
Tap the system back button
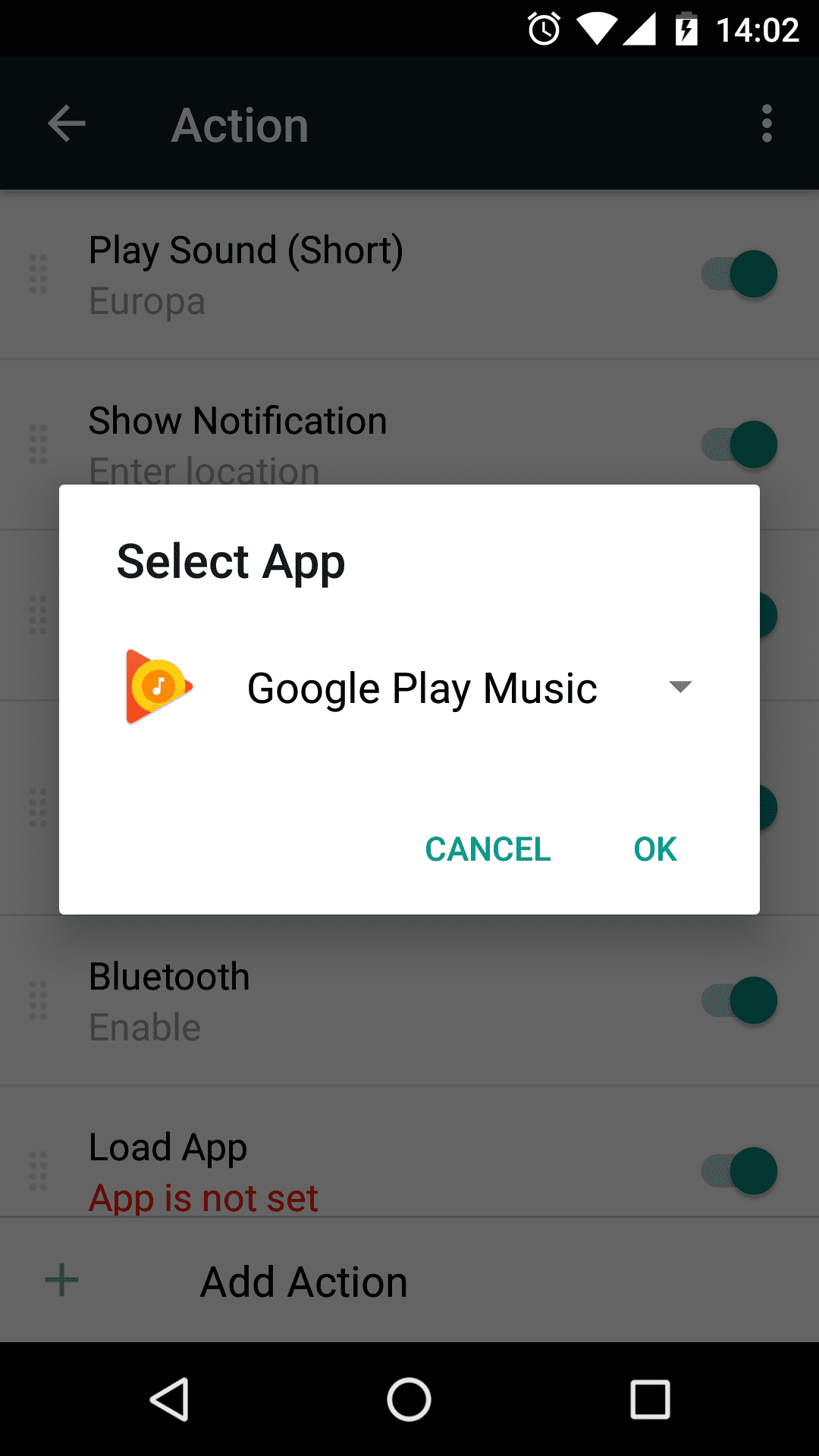[x=170, y=1399]
